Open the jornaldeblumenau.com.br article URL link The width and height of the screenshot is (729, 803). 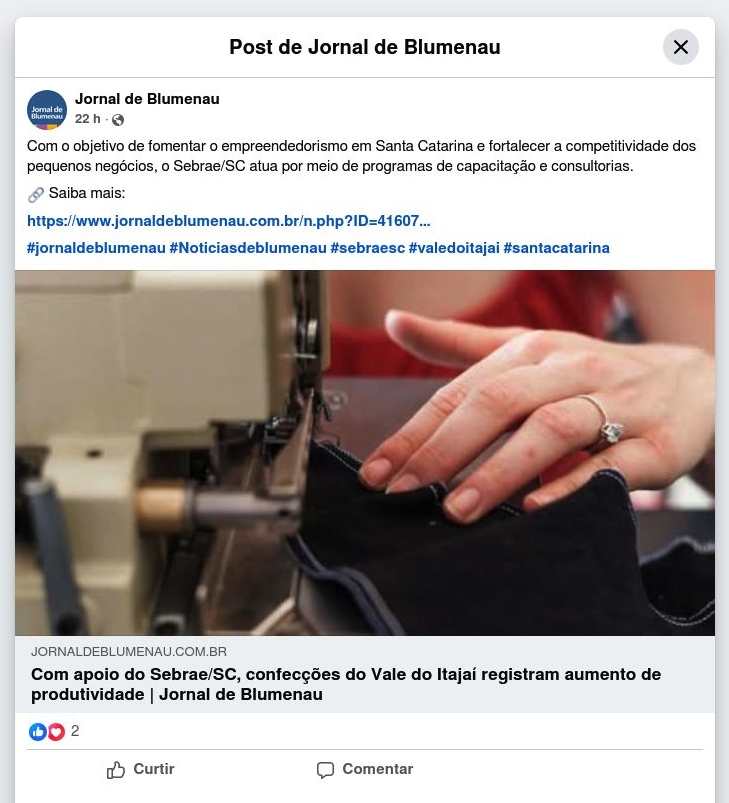229,221
